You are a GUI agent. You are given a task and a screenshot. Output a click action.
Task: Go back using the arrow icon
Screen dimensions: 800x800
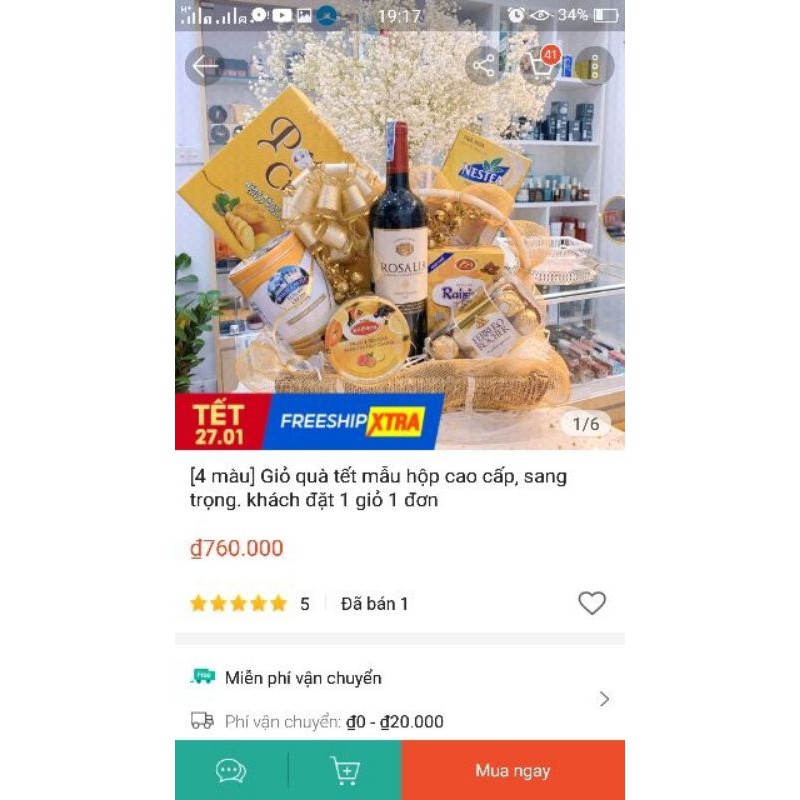[x=205, y=66]
